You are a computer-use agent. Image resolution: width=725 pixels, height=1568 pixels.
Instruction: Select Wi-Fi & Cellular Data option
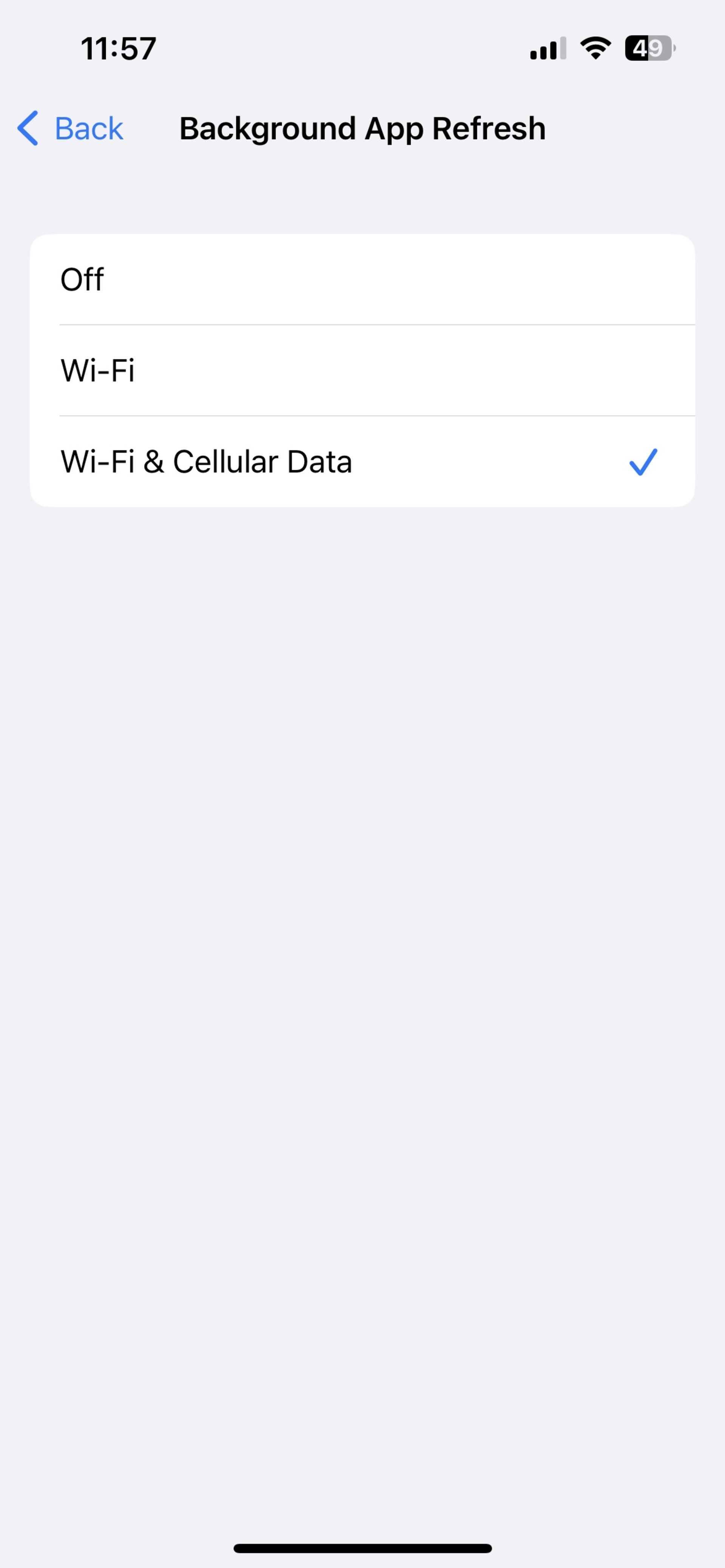click(362, 462)
